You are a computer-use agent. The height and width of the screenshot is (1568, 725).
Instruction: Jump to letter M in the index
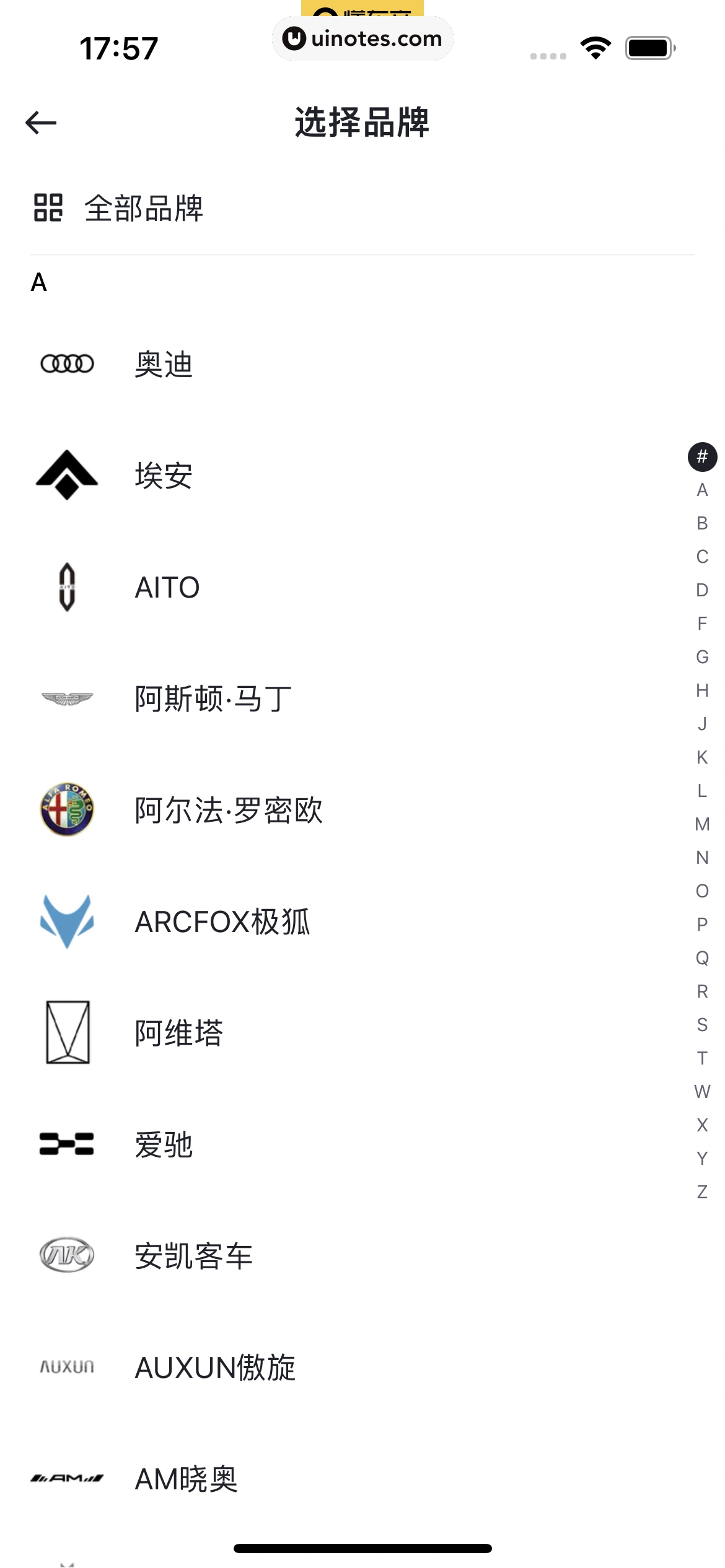(x=702, y=824)
